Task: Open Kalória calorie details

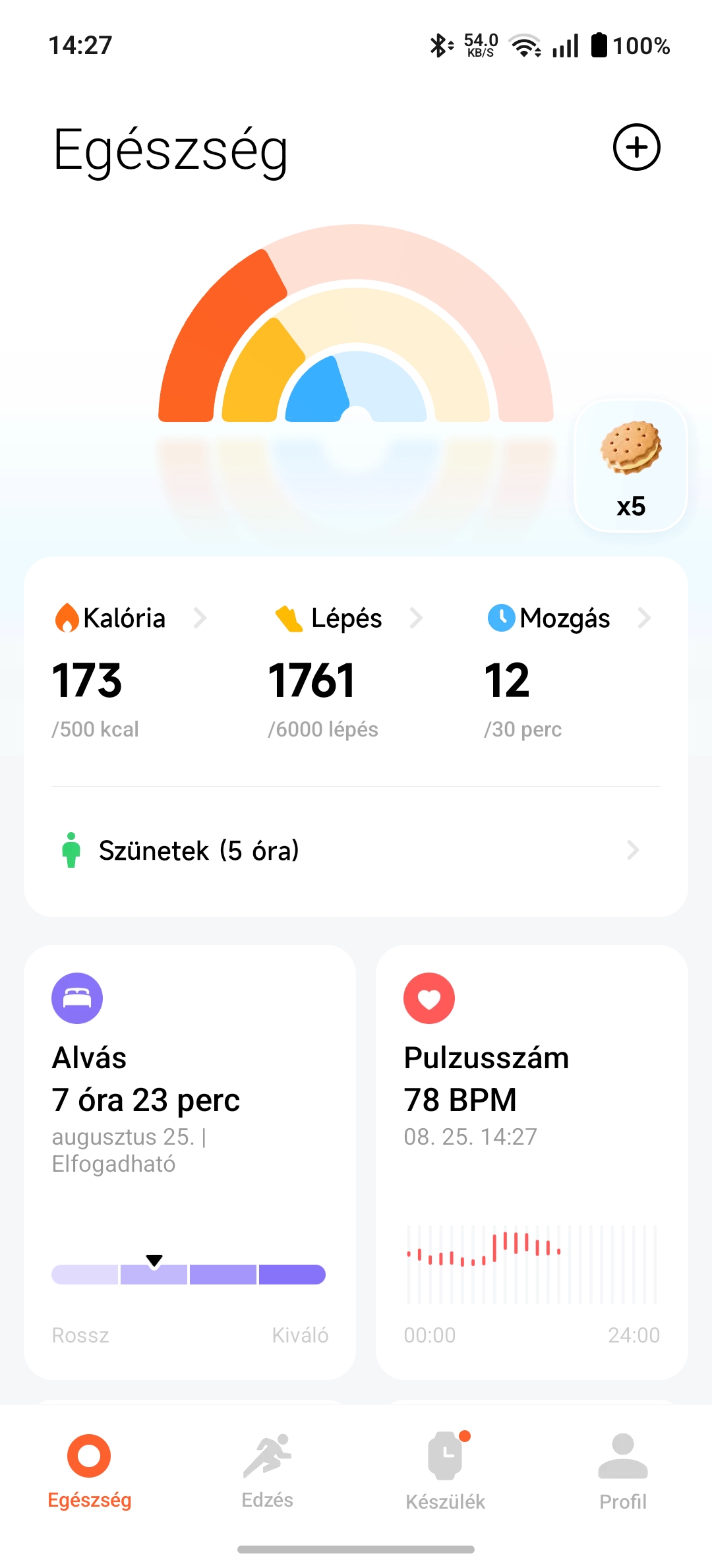Action: point(129,673)
